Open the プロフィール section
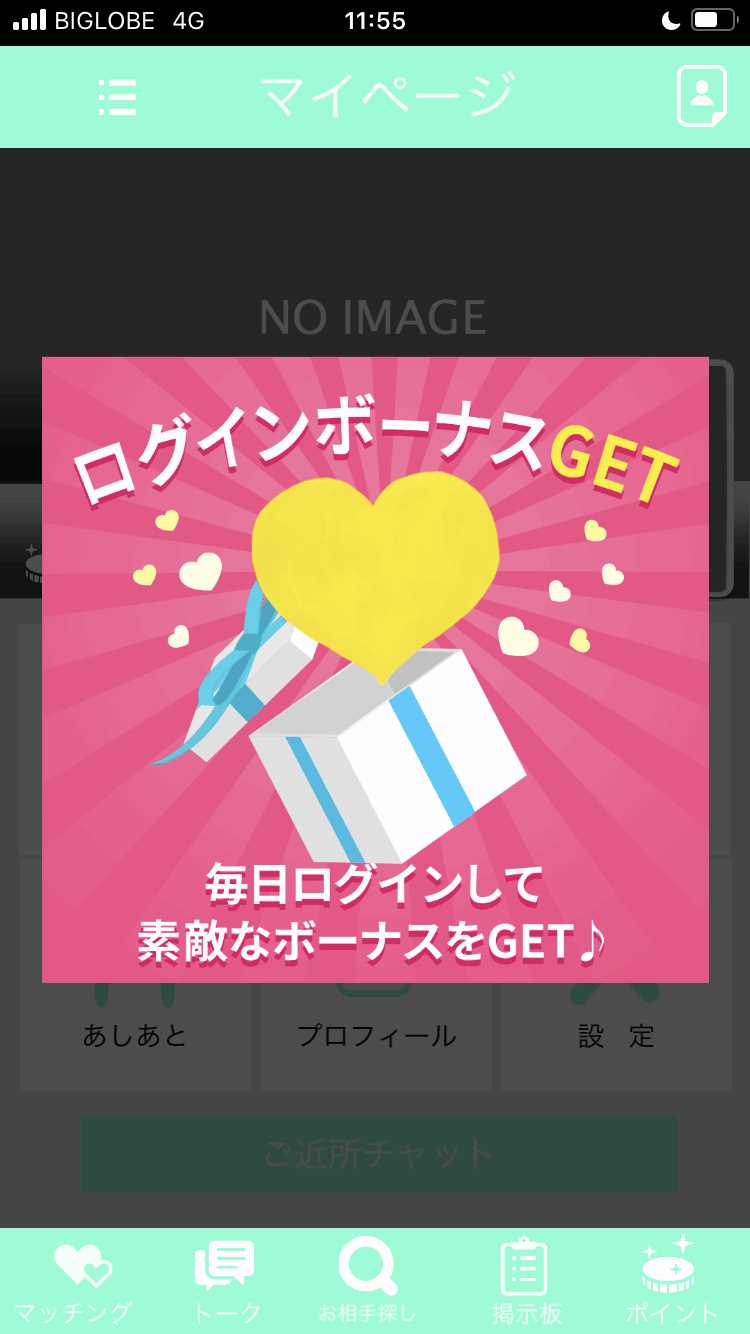 coord(375,1037)
